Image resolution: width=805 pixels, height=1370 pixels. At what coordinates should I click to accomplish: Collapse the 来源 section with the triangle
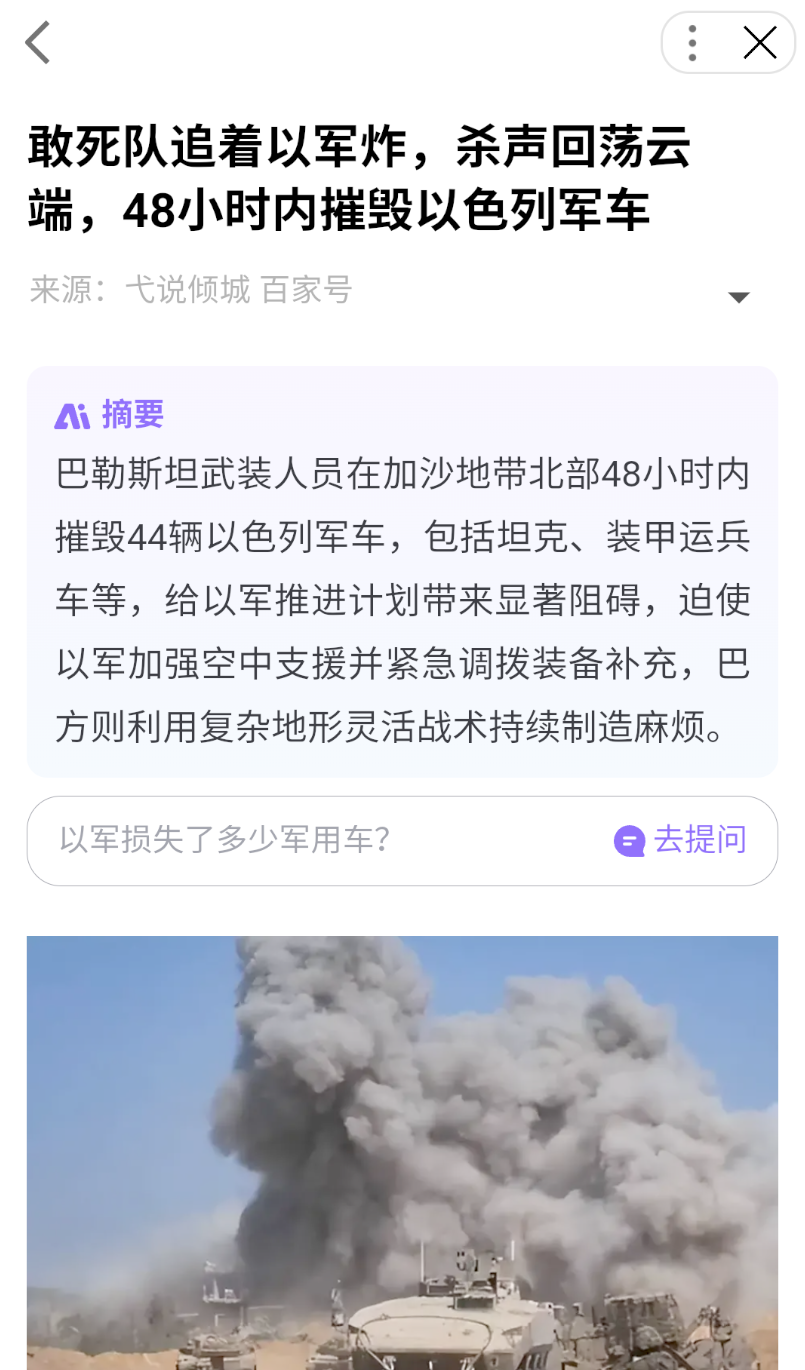pyautogui.click(x=739, y=296)
